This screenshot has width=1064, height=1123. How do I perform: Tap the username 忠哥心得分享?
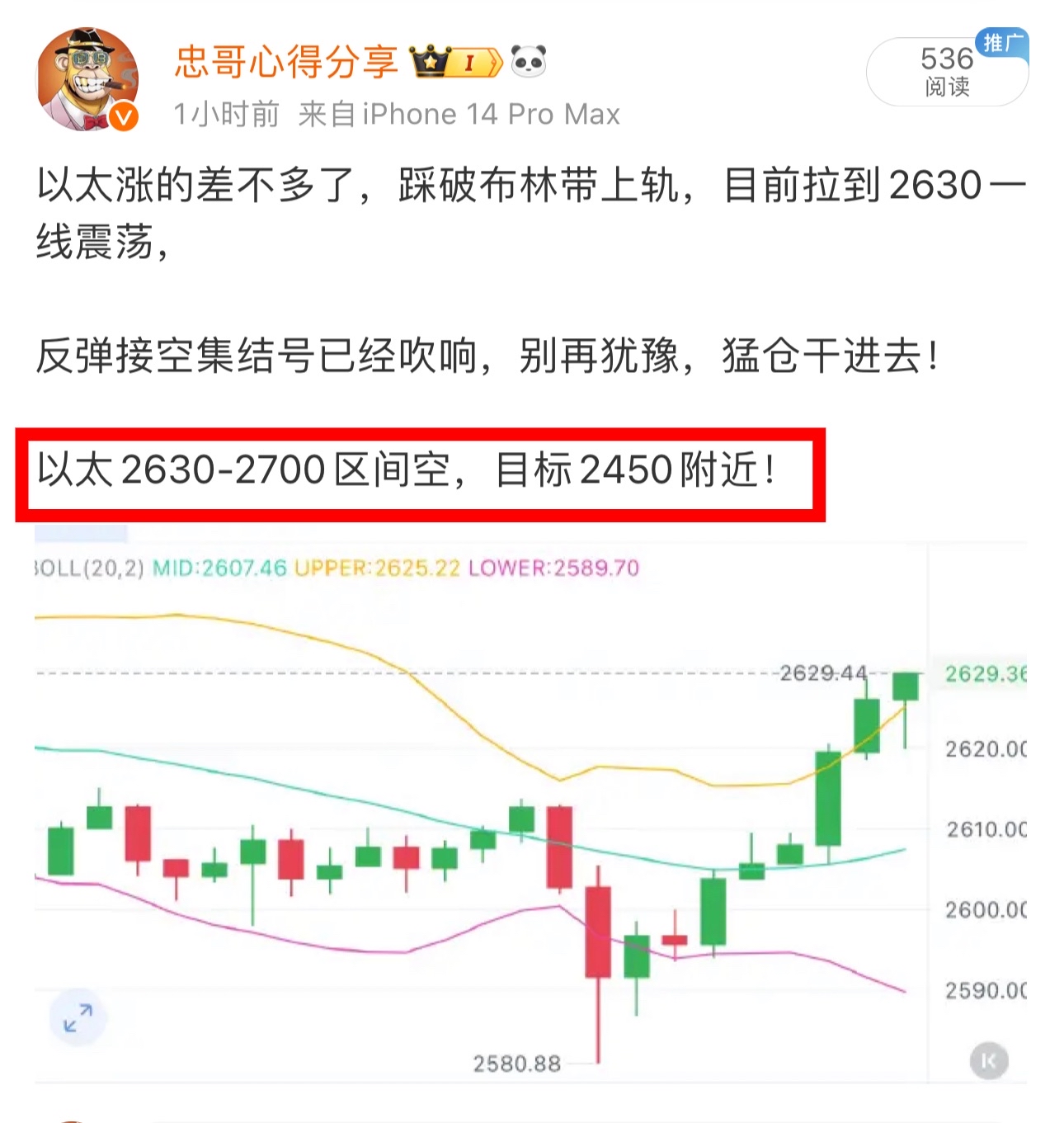tap(286, 62)
